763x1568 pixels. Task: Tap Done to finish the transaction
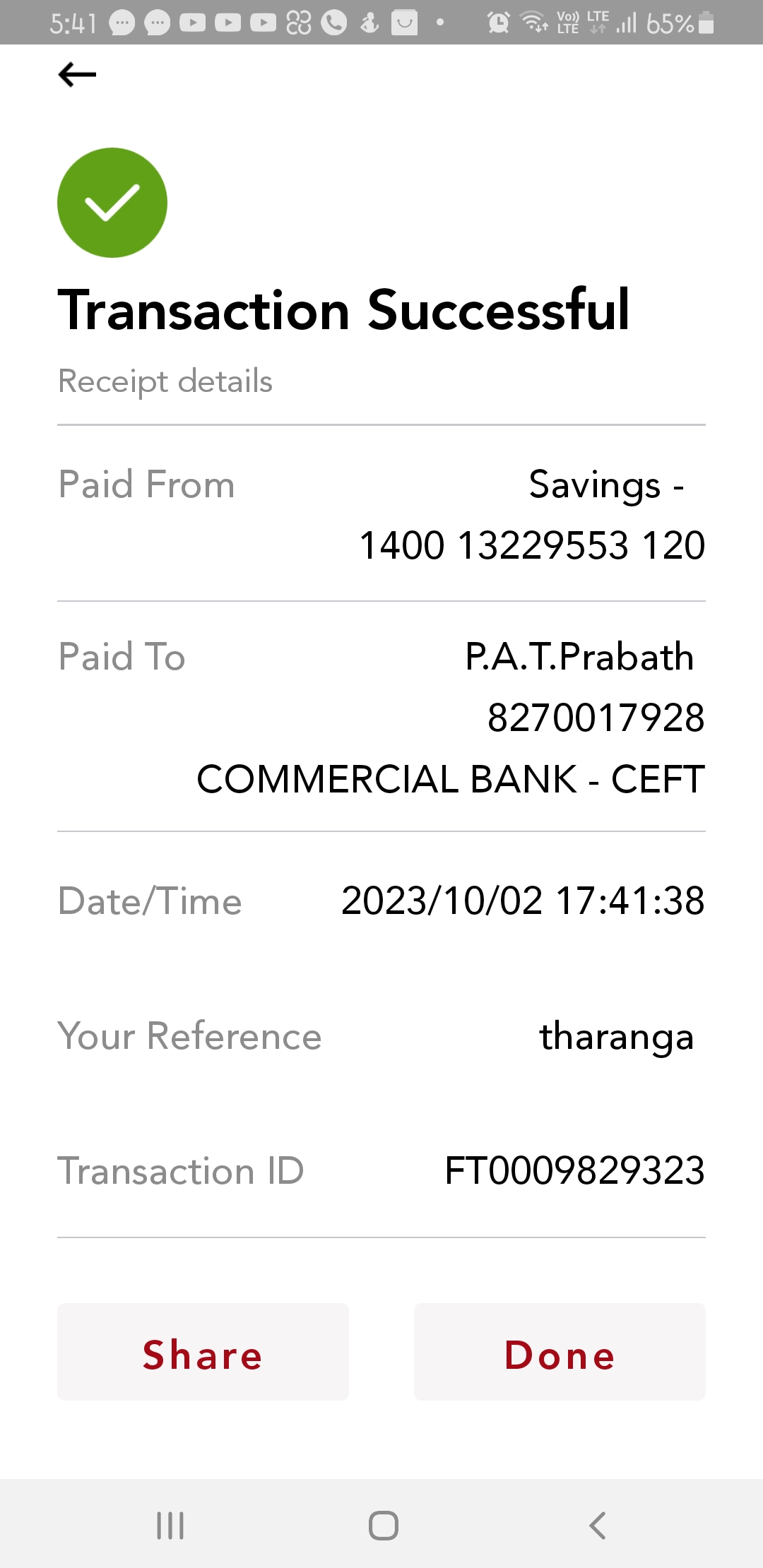pos(559,1352)
